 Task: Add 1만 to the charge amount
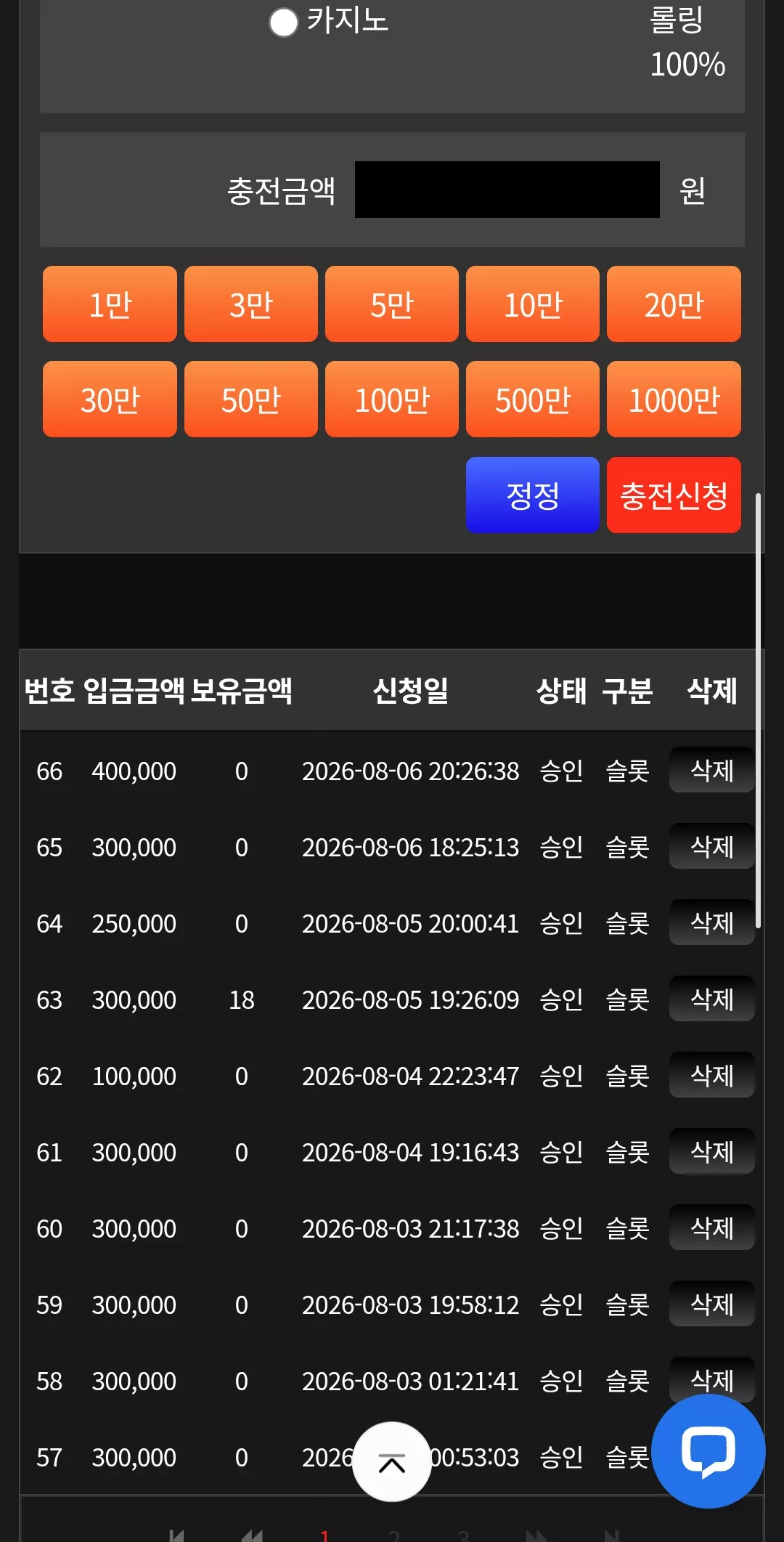point(110,304)
